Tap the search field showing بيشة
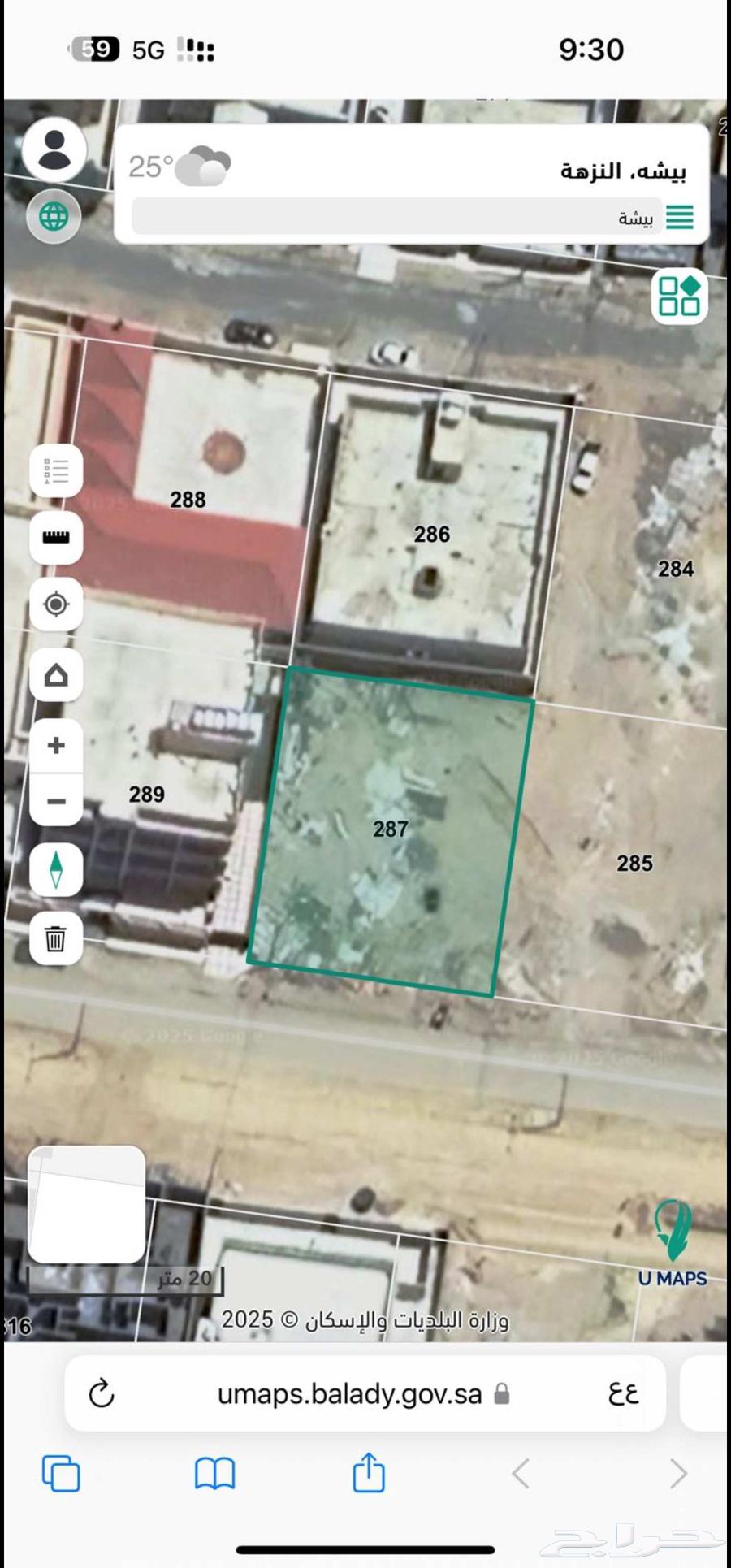This screenshot has width=731, height=1568. pyautogui.click(x=396, y=218)
